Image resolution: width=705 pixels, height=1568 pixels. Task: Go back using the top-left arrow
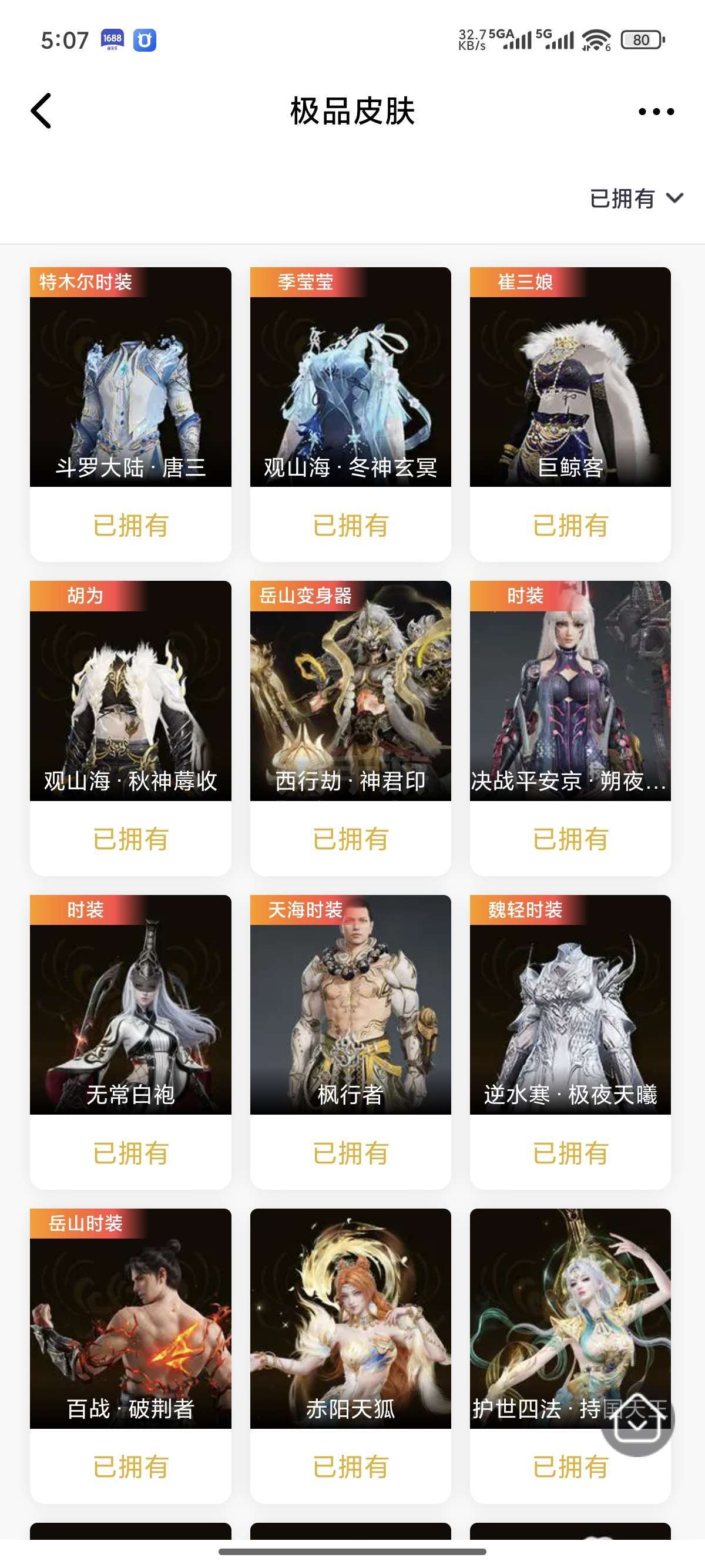coord(41,111)
